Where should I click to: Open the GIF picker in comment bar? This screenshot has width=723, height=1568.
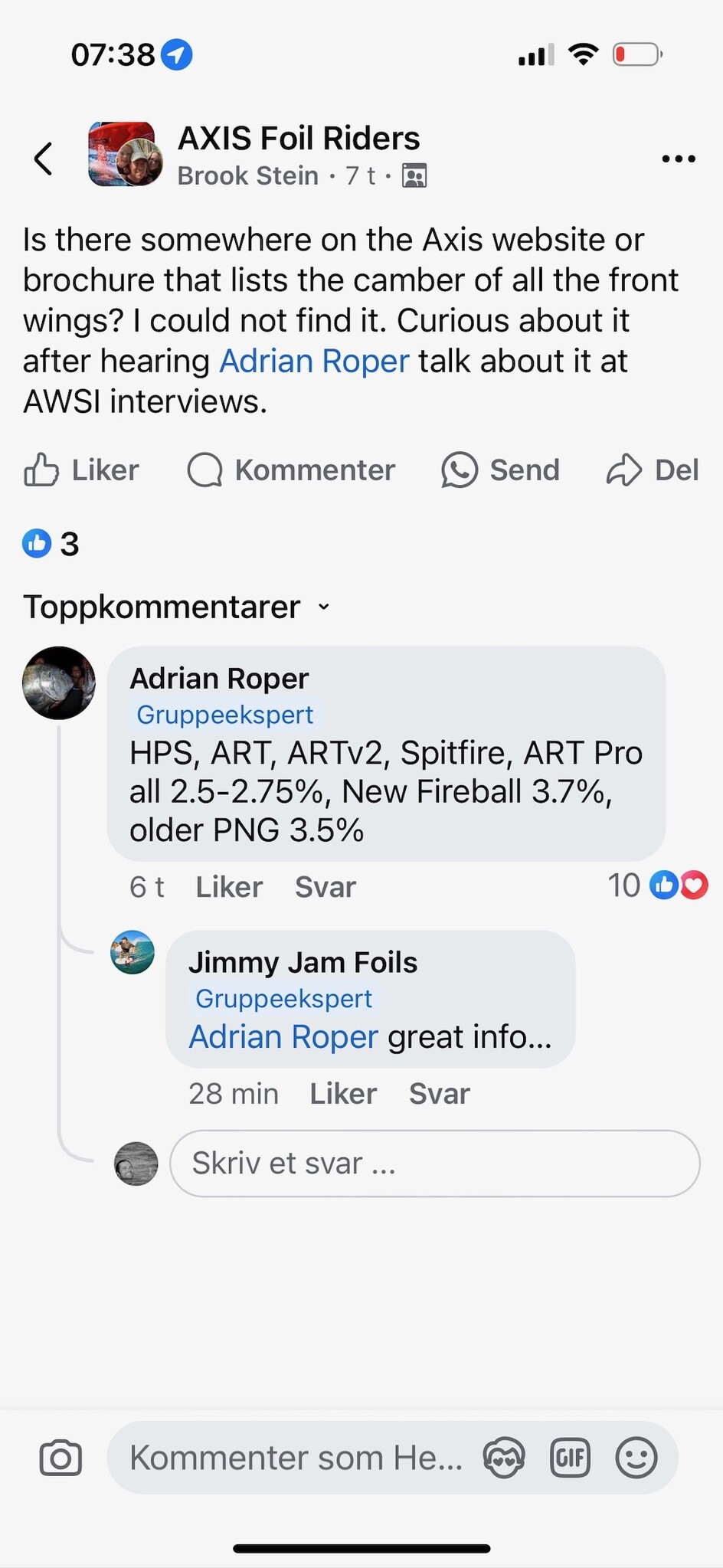(571, 1458)
